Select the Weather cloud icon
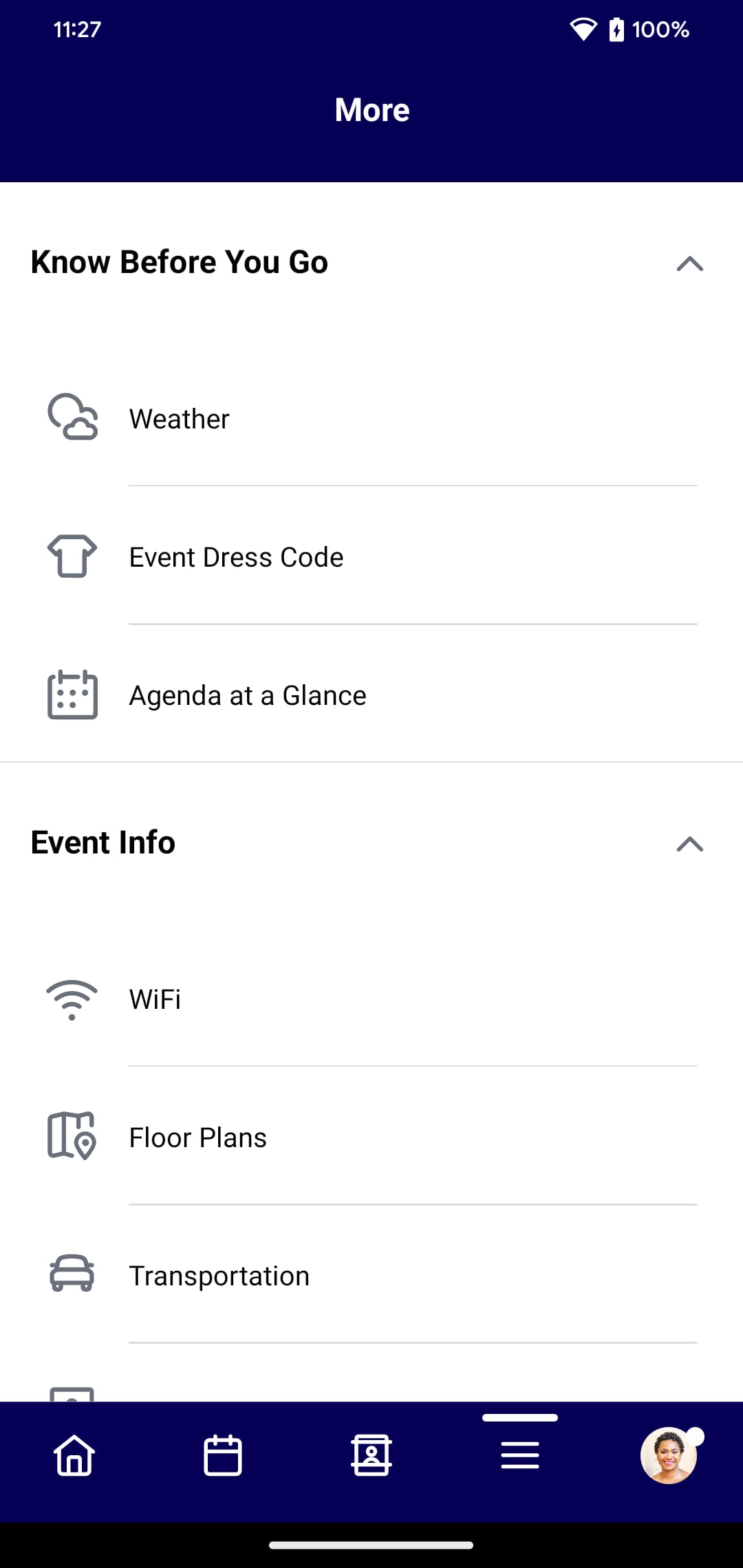The width and height of the screenshot is (743, 1568). [x=72, y=417]
